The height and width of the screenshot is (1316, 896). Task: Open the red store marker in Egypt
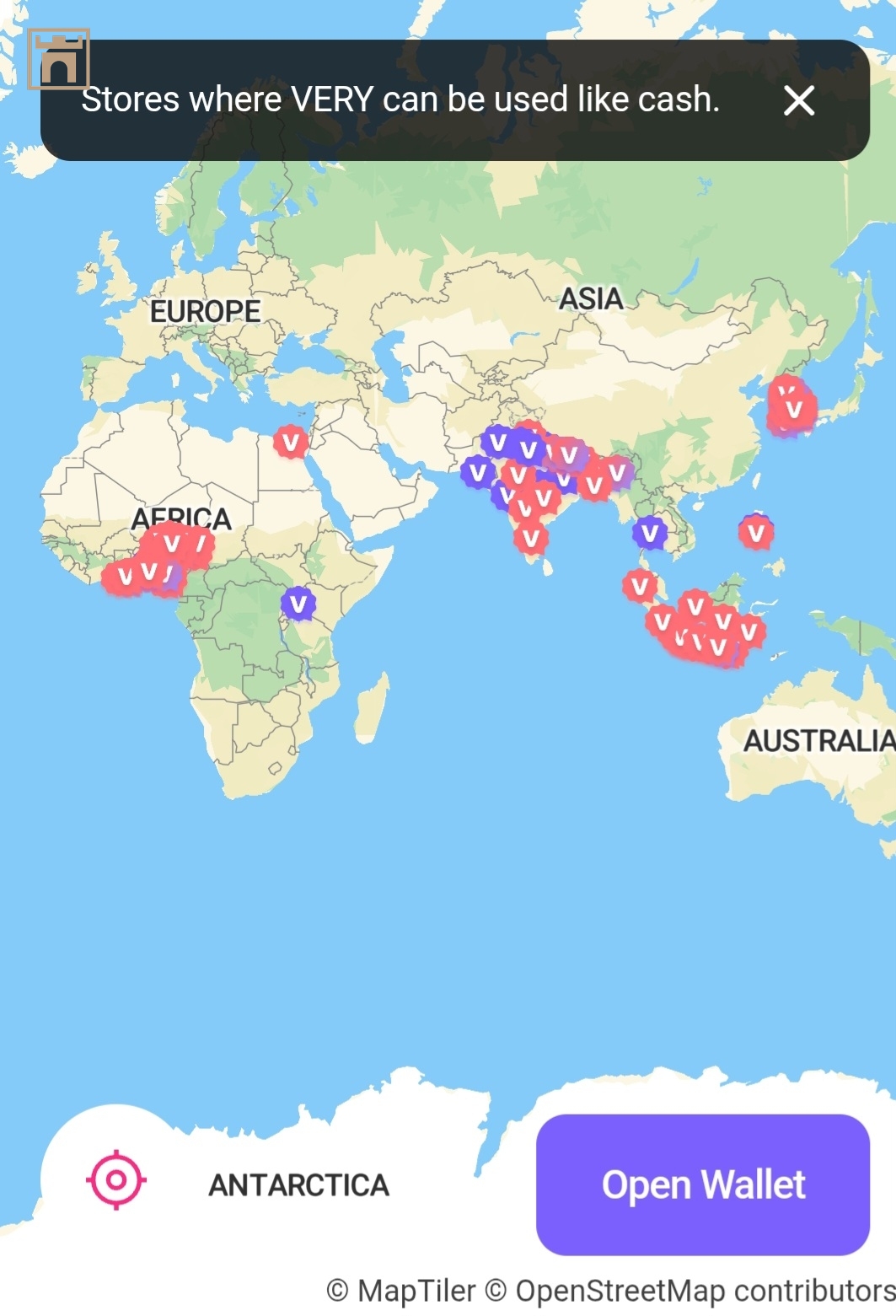point(291,441)
